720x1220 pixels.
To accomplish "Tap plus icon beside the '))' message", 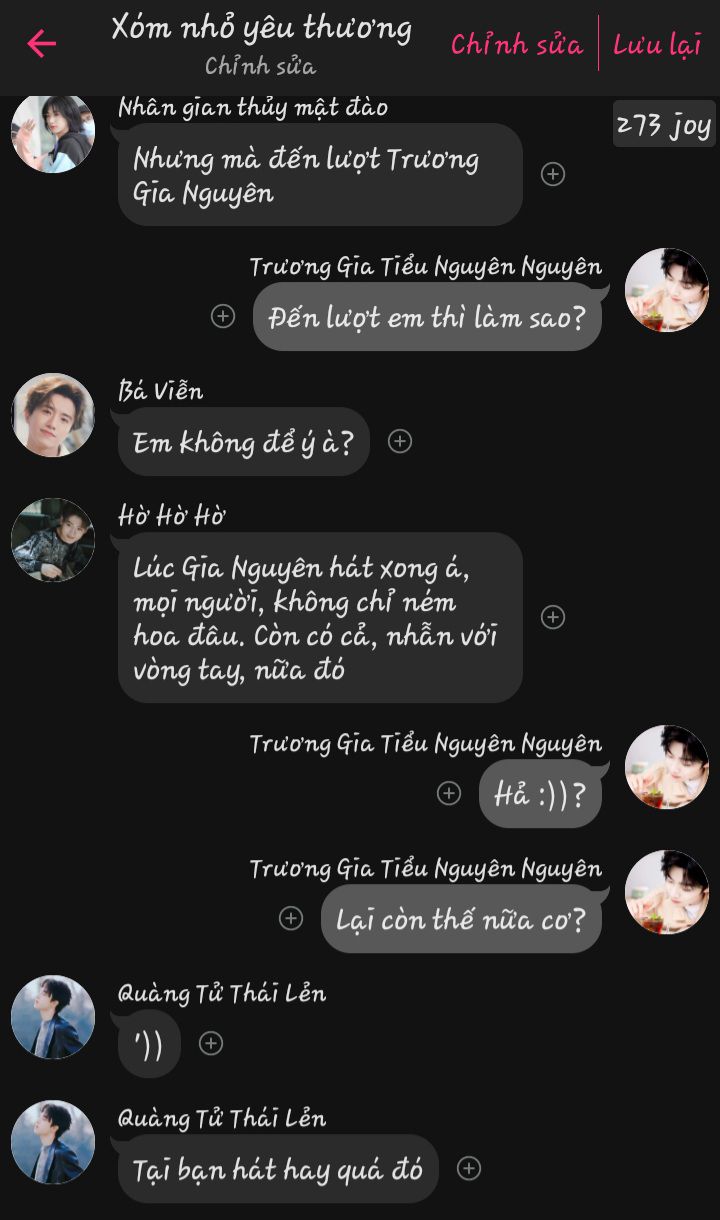I will coord(211,1043).
